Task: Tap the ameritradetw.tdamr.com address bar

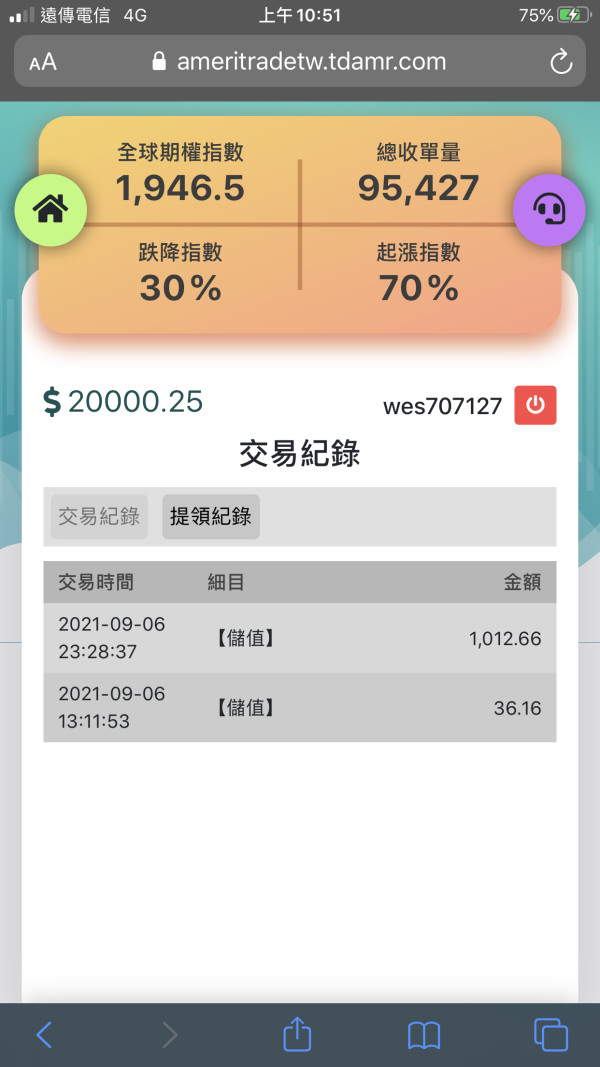Action: click(300, 61)
